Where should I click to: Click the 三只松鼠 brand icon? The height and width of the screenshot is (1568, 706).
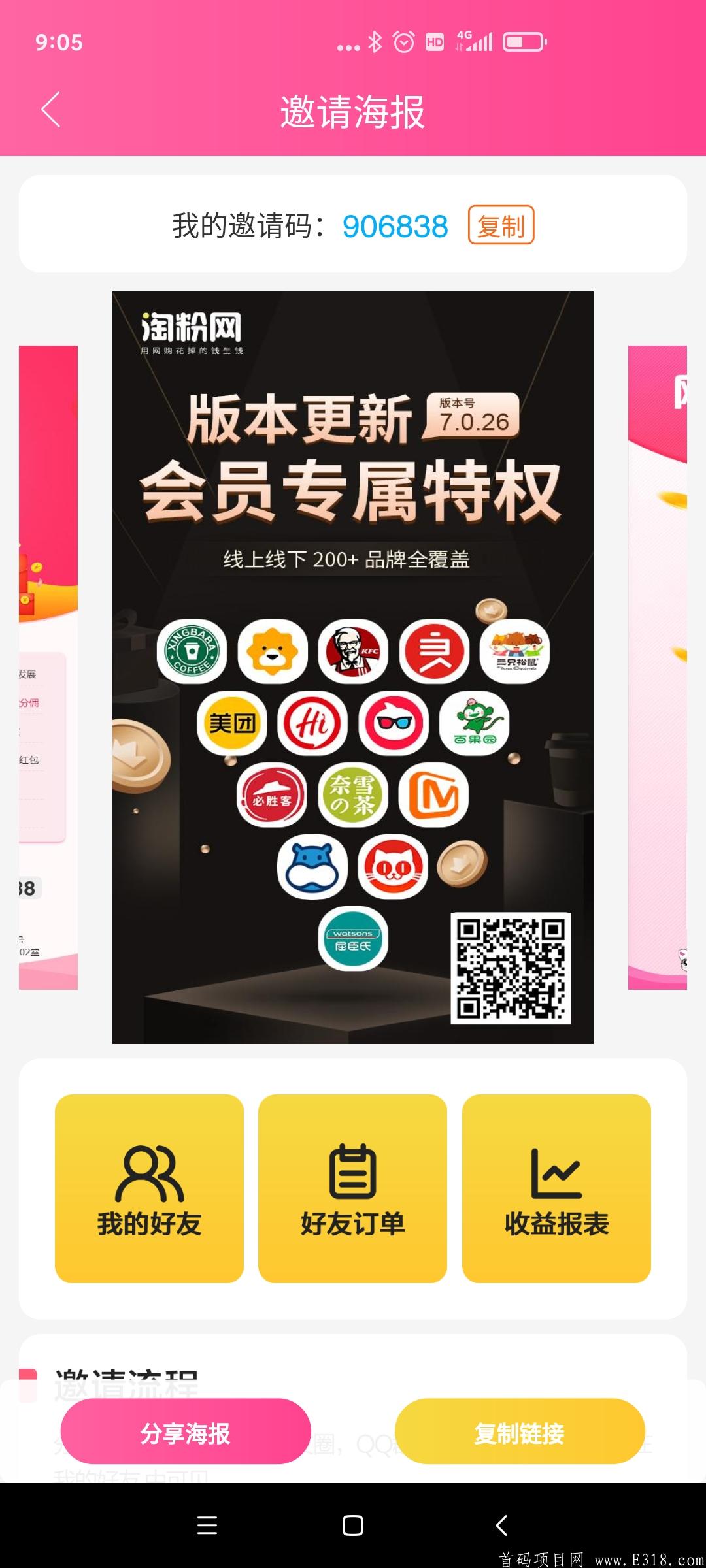[516, 652]
